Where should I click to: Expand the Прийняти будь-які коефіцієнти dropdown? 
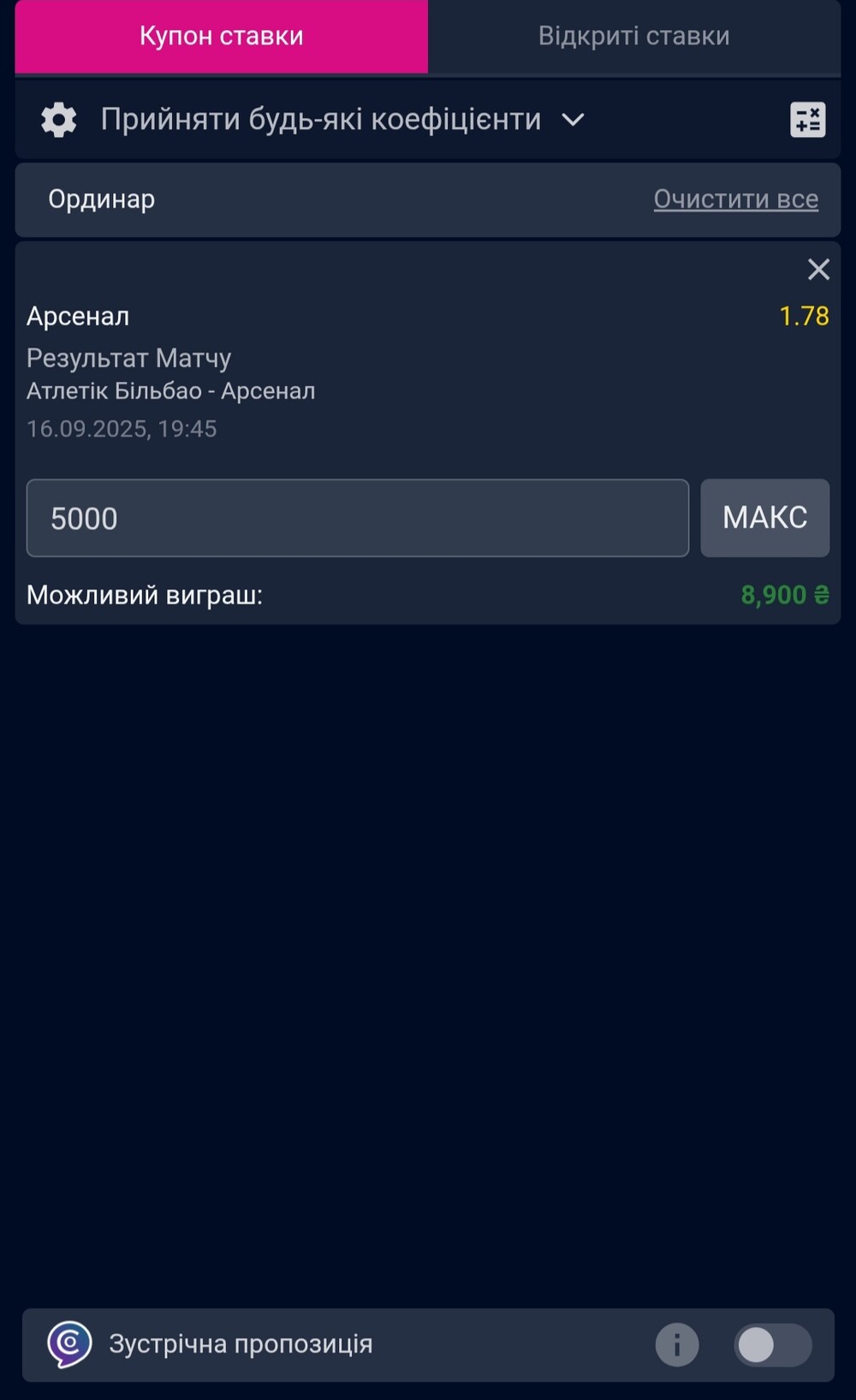tap(342, 120)
